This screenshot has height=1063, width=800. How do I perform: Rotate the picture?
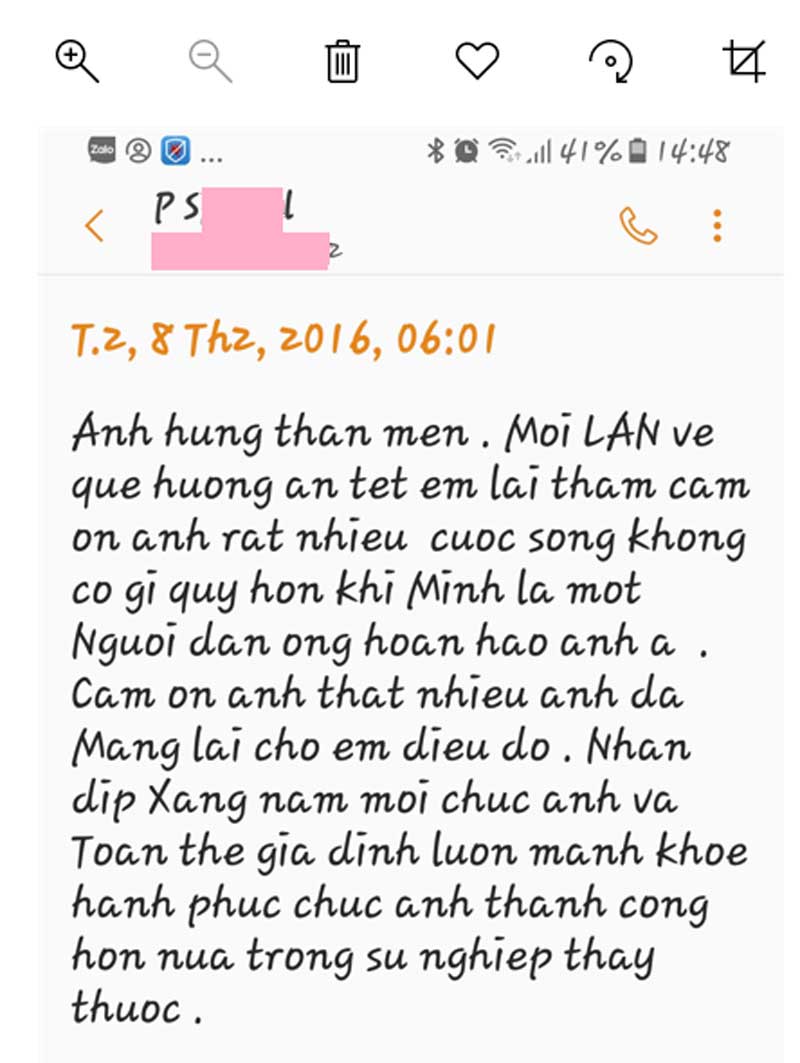click(x=610, y=62)
